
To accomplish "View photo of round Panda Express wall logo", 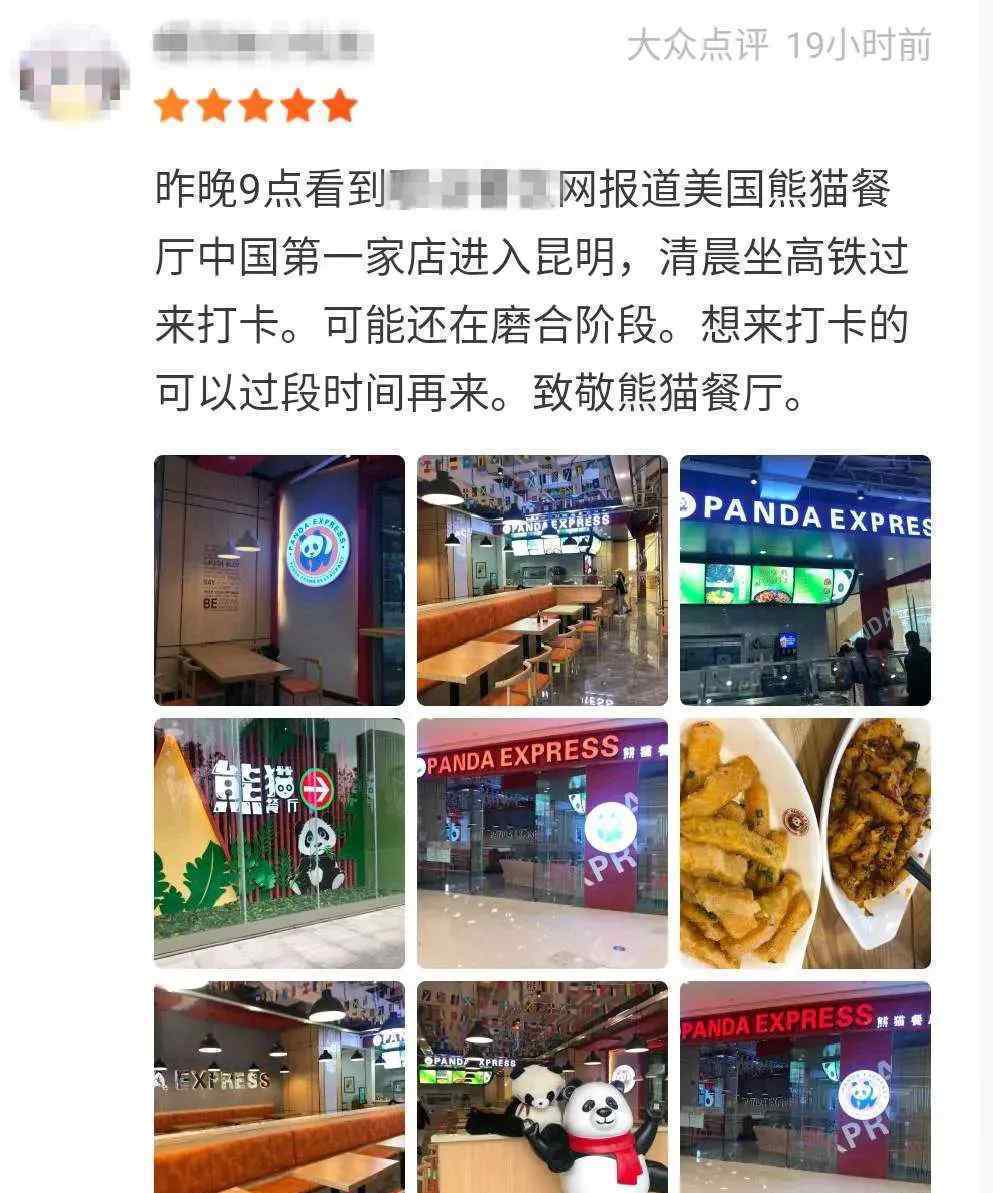I will tap(279, 580).
